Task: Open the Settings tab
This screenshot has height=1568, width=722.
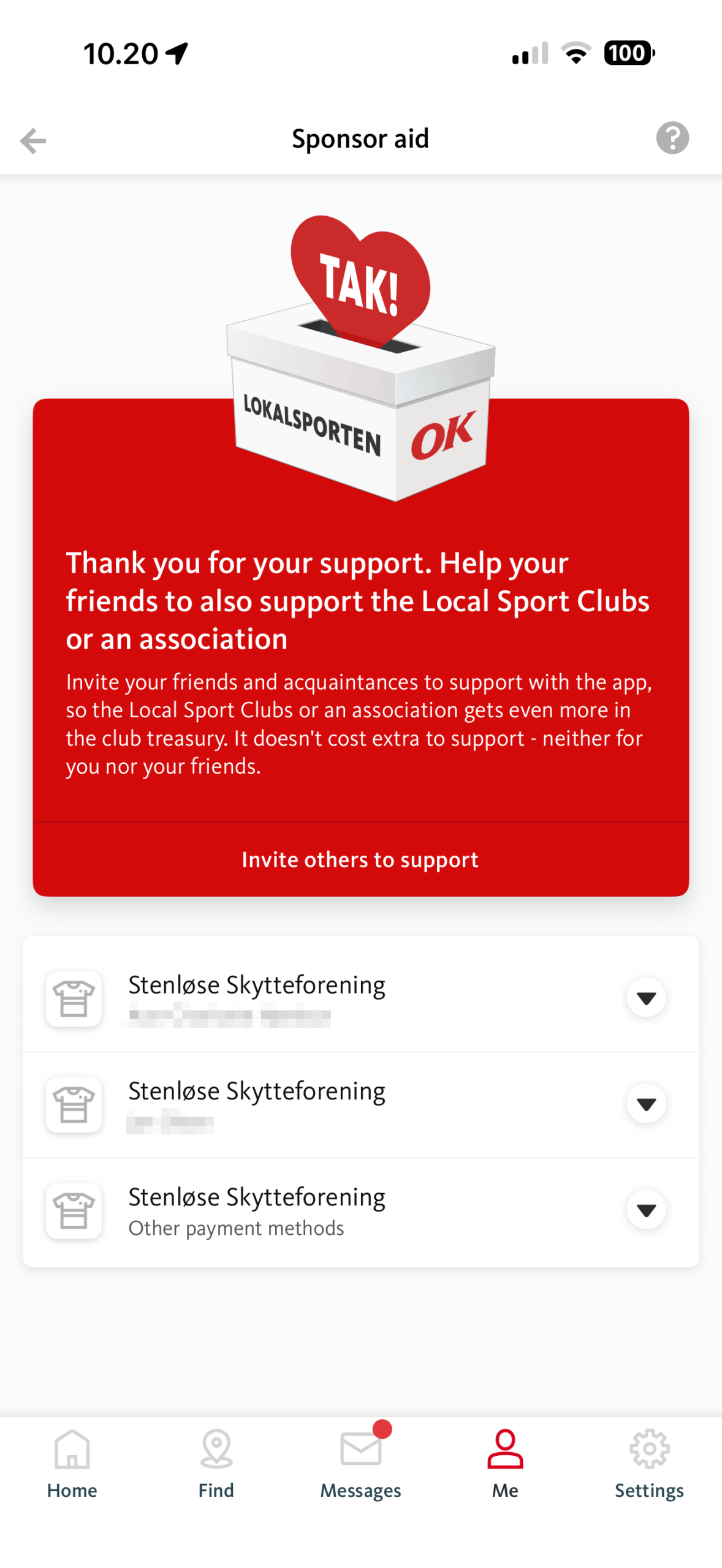Action: tap(649, 1464)
